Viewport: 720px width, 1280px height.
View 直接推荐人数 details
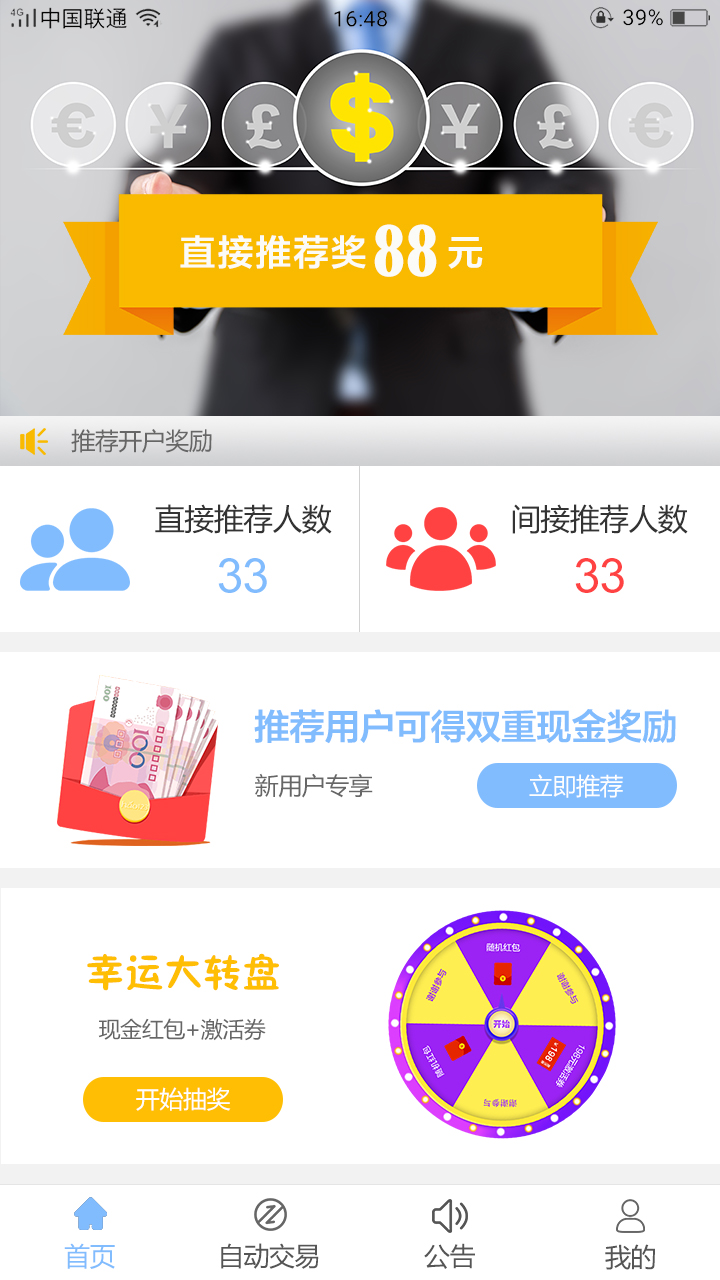coord(180,549)
